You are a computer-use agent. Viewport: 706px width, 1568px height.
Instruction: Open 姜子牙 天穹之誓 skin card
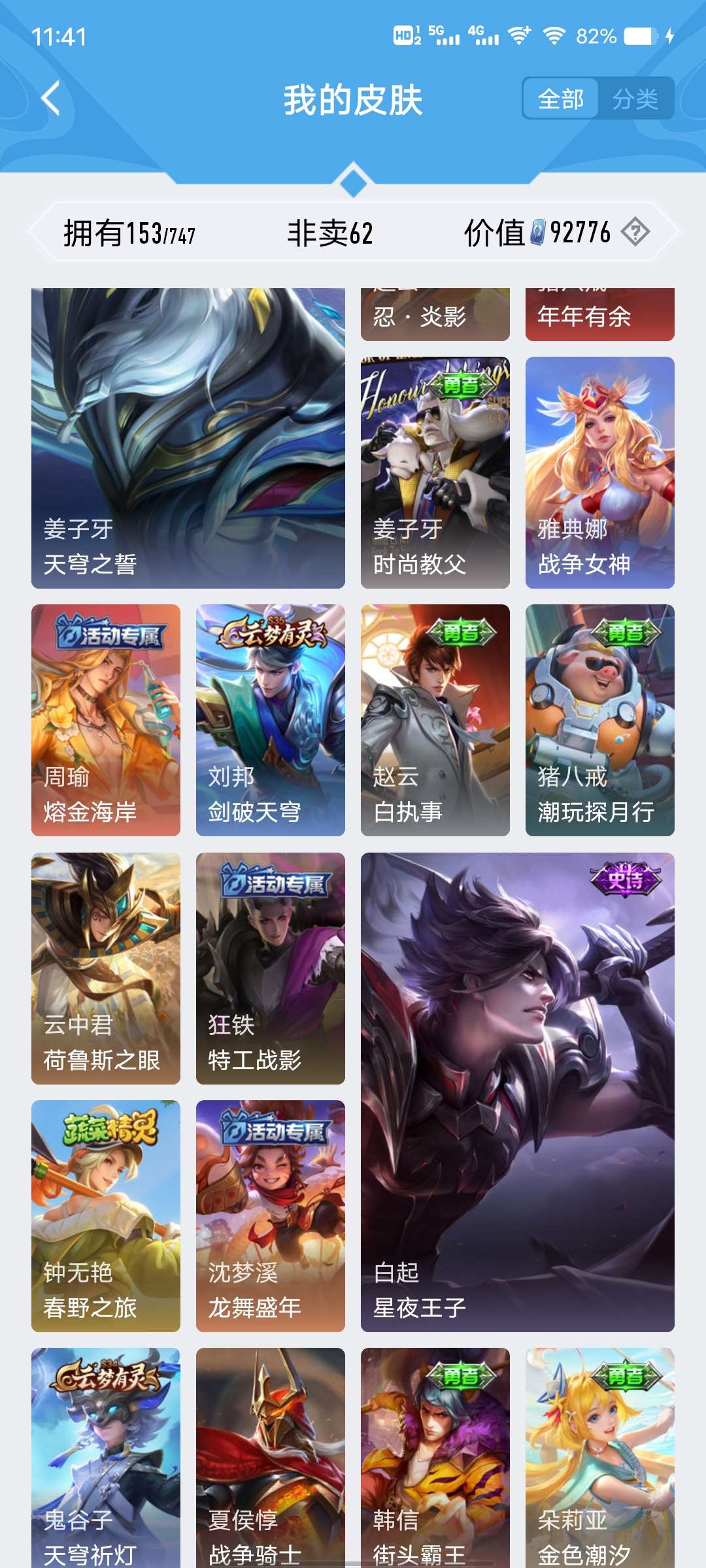tap(188, 438)
